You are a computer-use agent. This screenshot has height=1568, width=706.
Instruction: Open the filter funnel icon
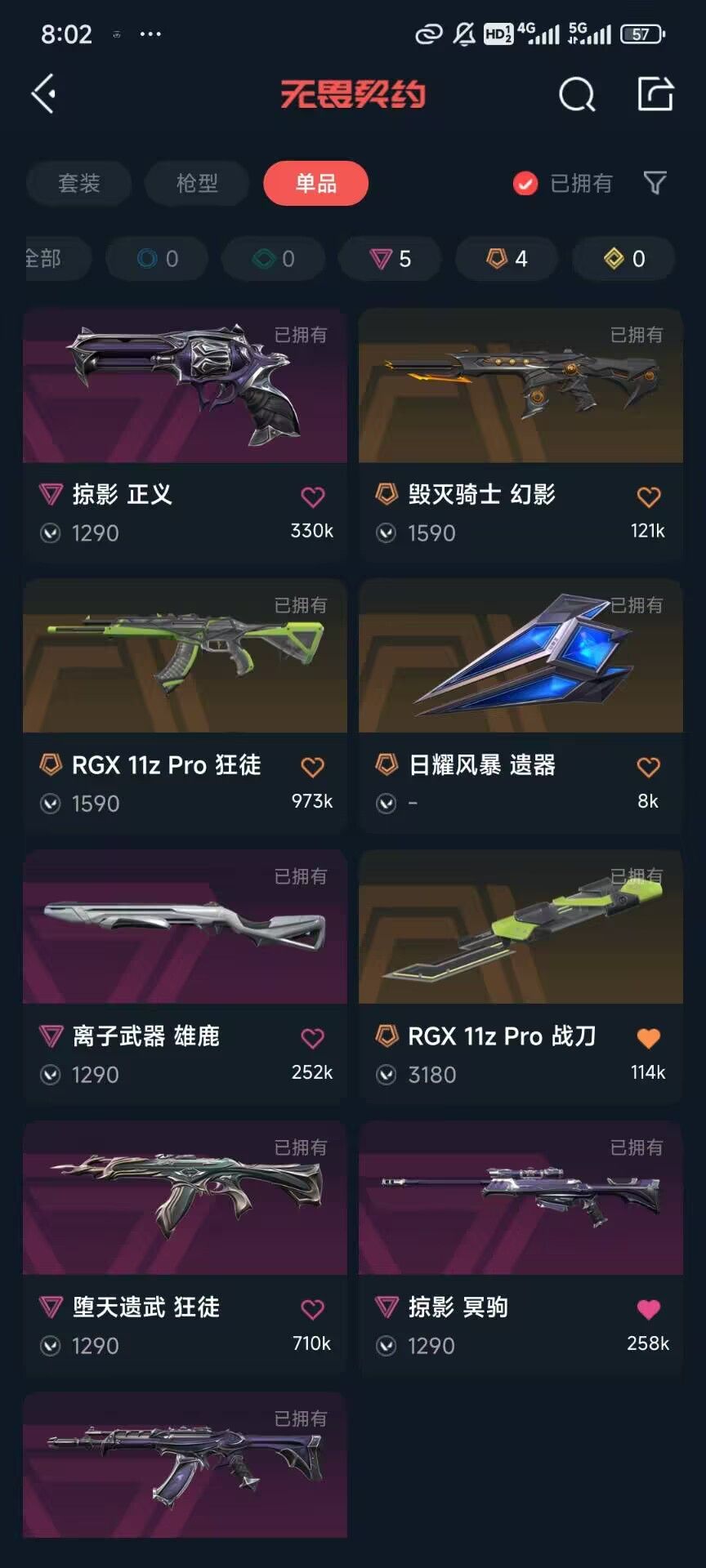(x=654, y=184)
